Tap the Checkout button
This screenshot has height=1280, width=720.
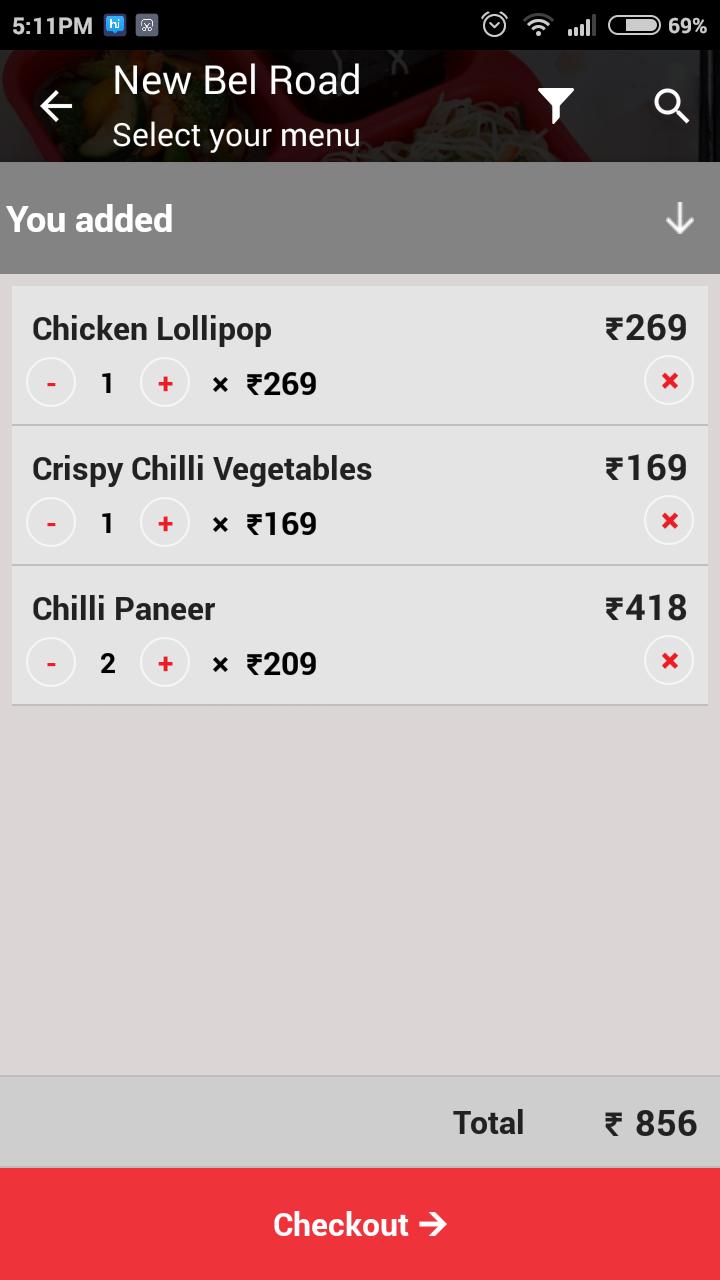tap(360, 1224)
